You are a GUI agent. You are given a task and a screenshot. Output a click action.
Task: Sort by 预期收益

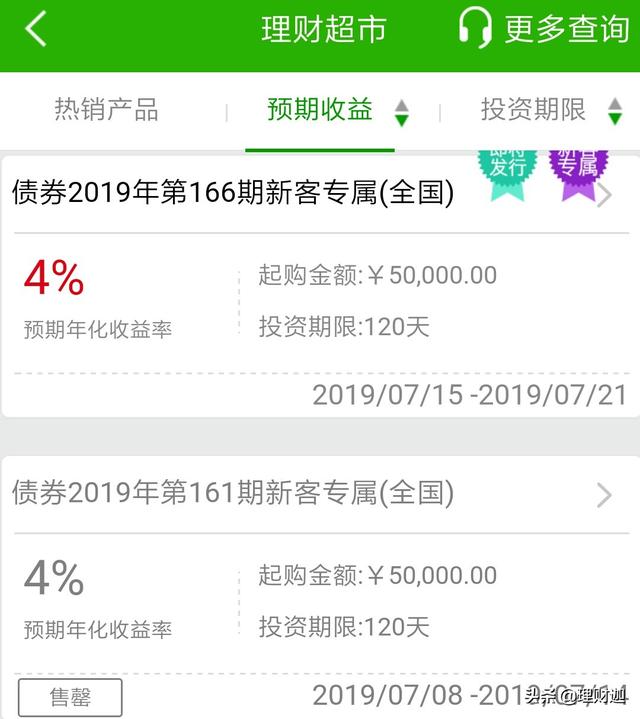tap(321, 111)
